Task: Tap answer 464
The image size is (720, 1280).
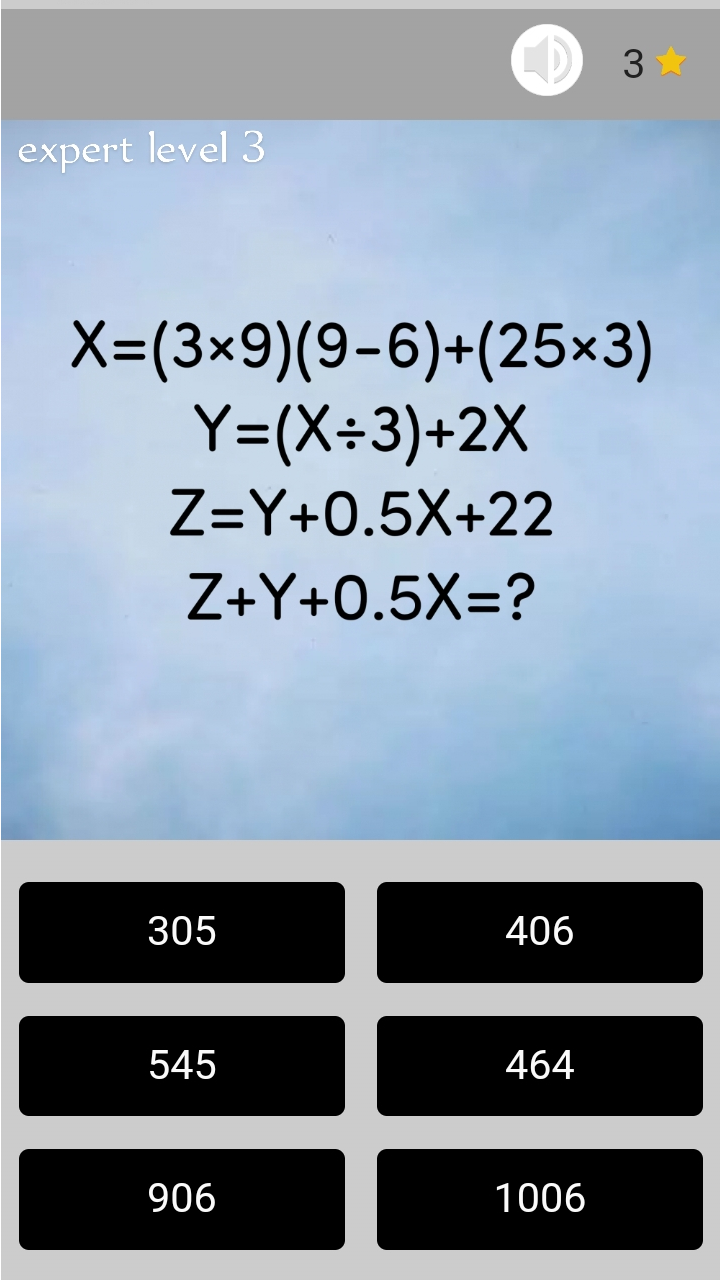Action: pos(540,1065)
